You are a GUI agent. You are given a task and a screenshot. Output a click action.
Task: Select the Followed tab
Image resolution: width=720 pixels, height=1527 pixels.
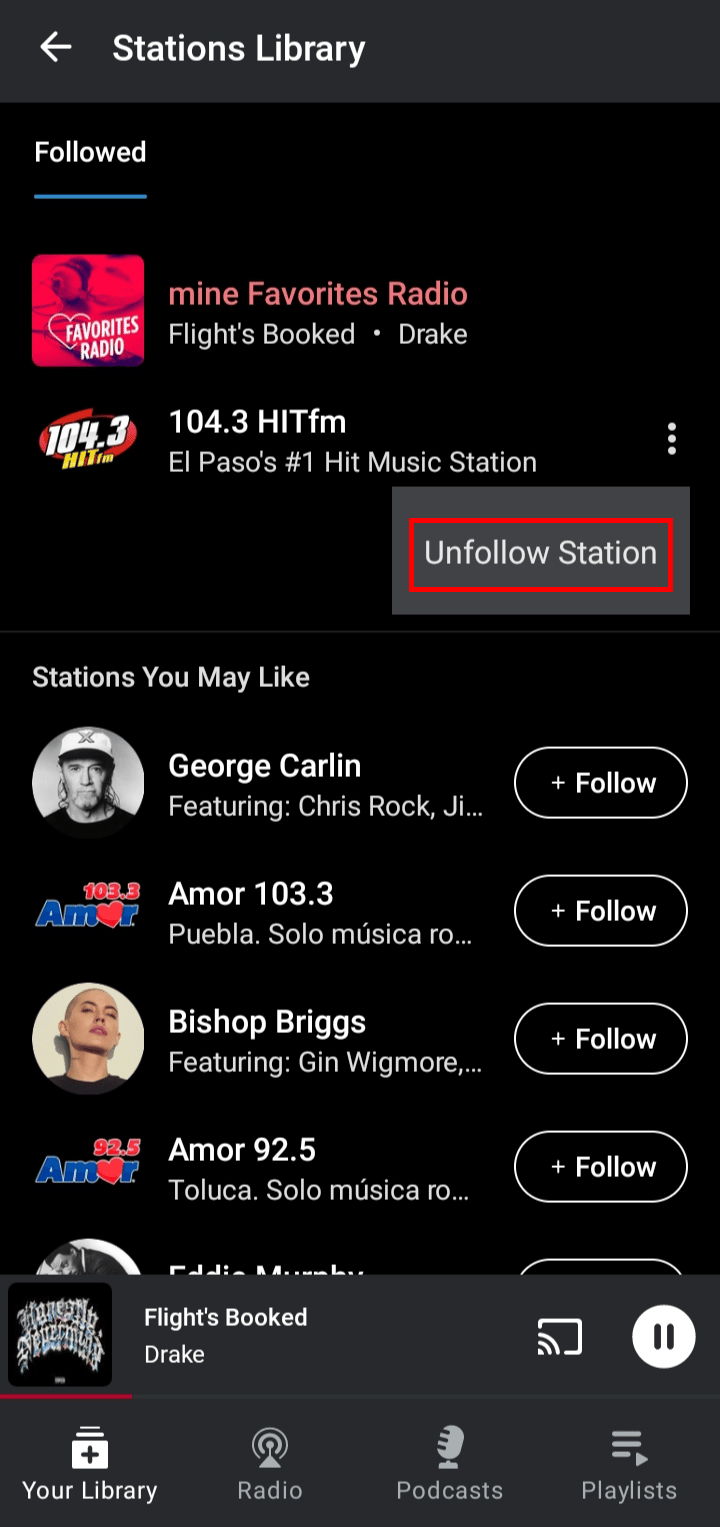(90, 153)
